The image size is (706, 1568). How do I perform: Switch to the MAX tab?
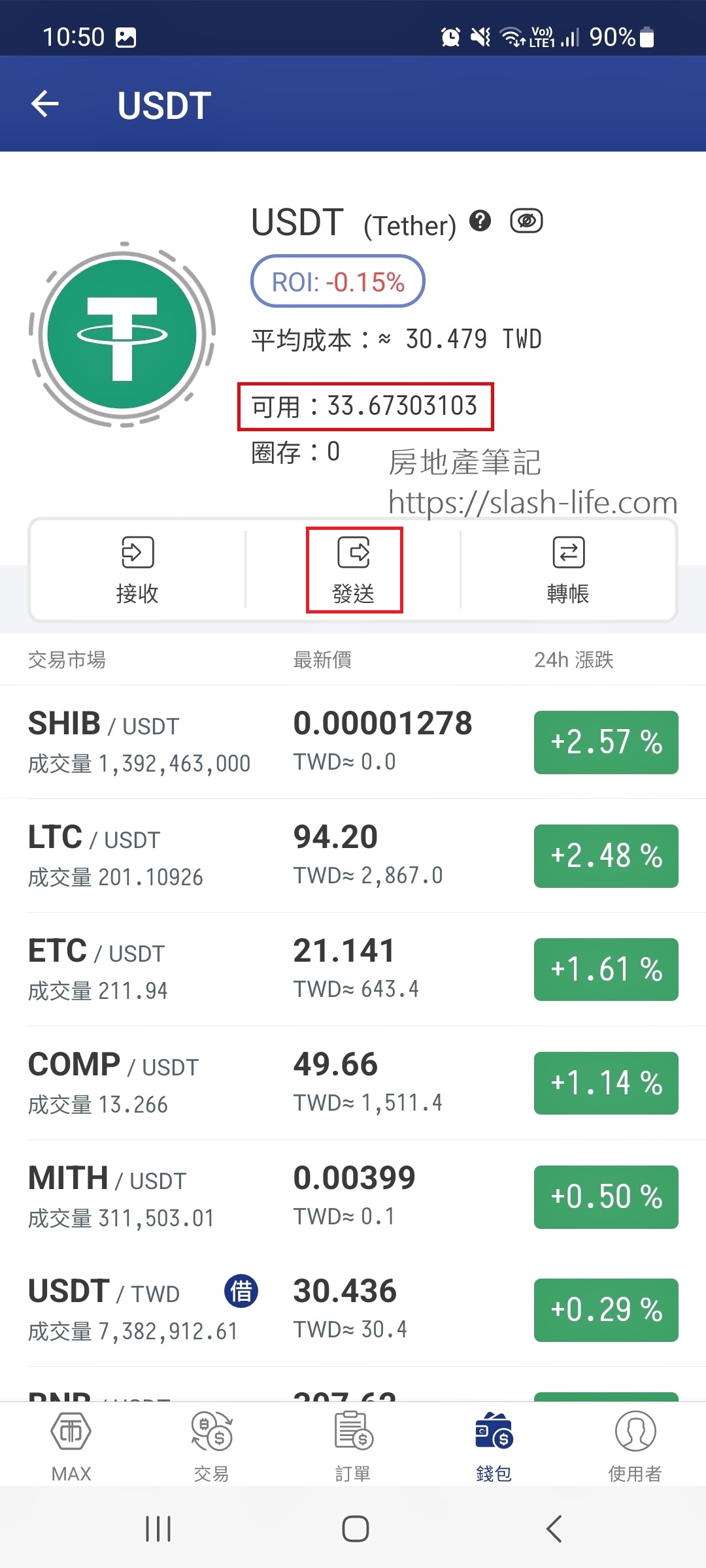point(71,1445)
